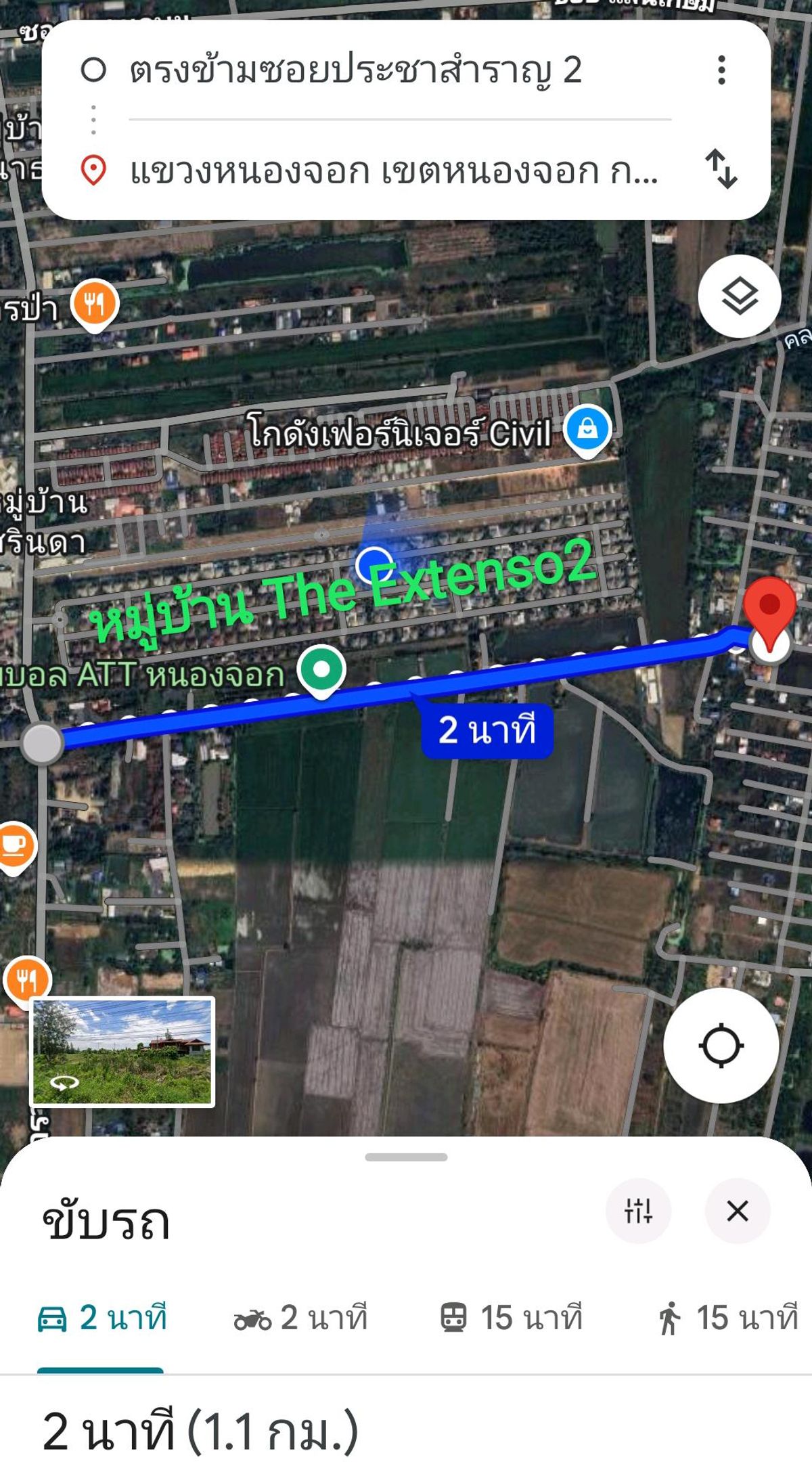
Task: Open the three-dot overflow menu
Action: [x=721, y=70]
